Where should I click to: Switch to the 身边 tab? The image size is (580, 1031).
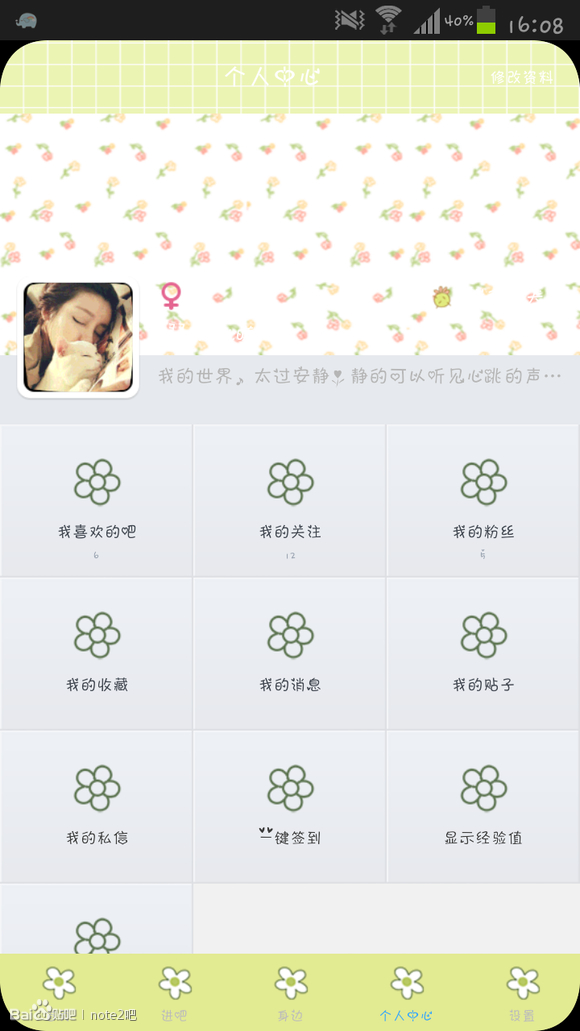tap(290, 992)
